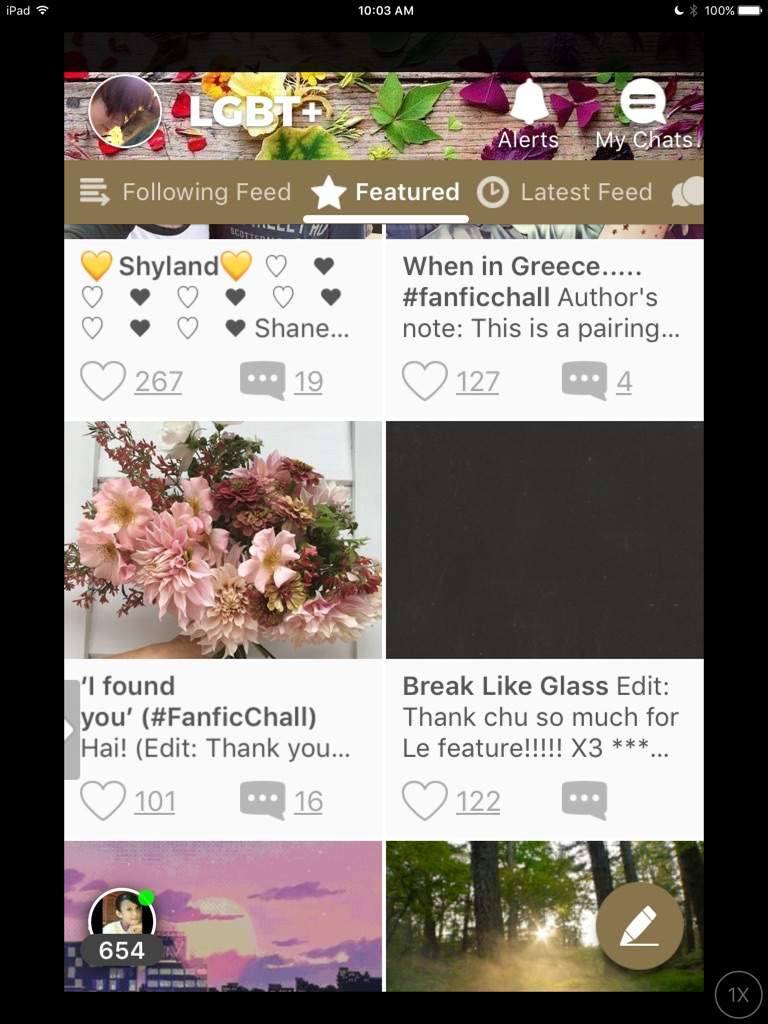768x1024 pixels.
Task: Open the 'I found you' flower post
Action: click(x=223, y=540)
